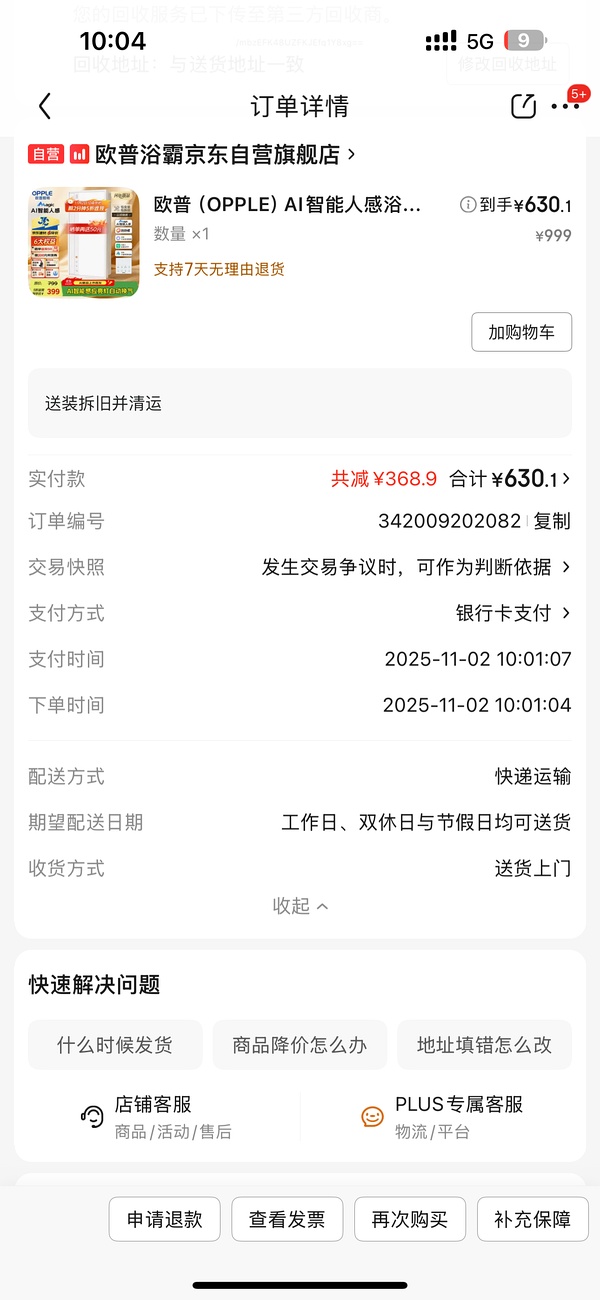This screenshot has height=1300, width=600.
Task: Open 欧普浴霸京东自营旗舰店 store page
Action: [224, 155]
